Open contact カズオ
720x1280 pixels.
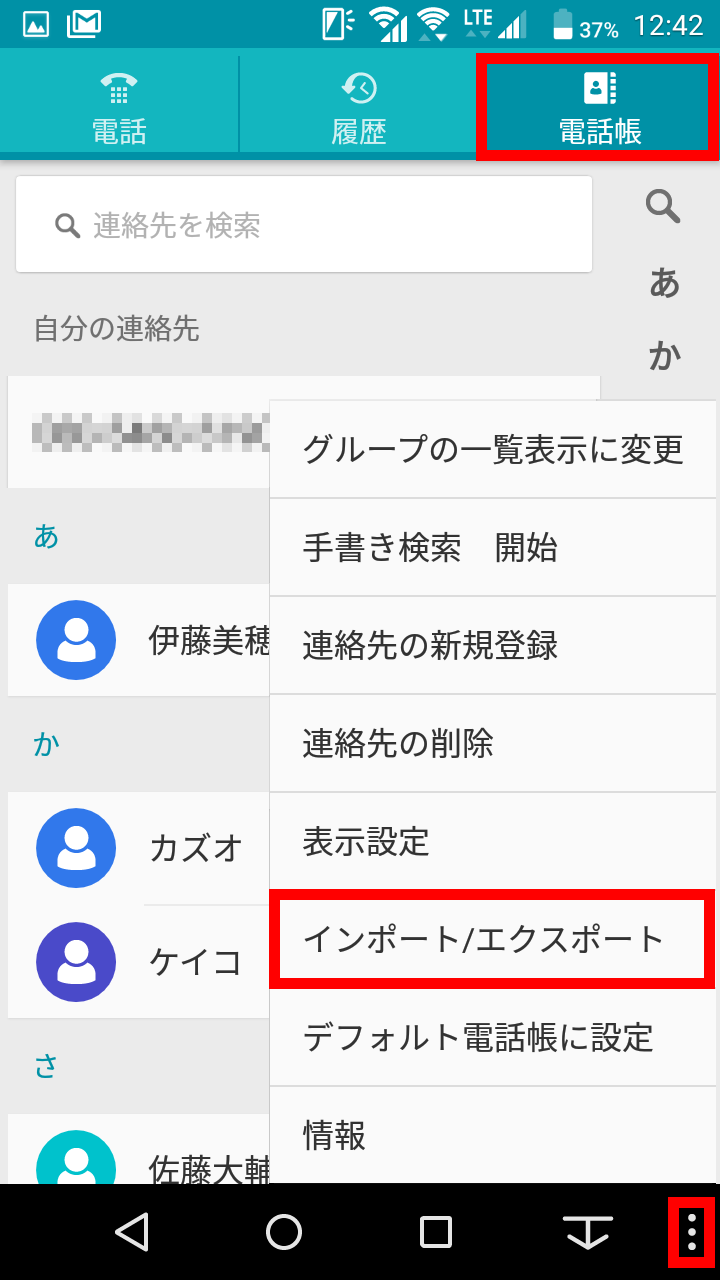(x=138, y=848)
